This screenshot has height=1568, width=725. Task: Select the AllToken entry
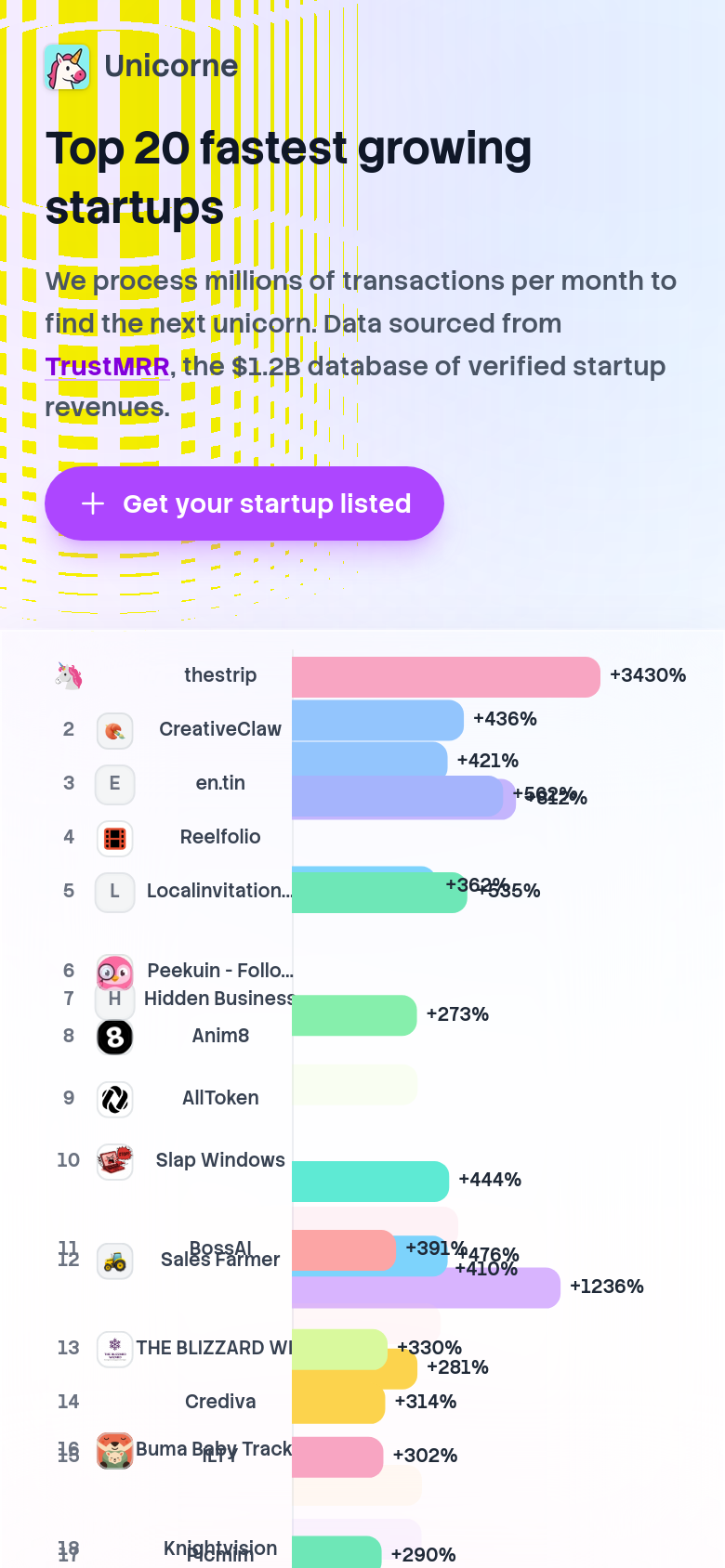pos(220,1098)
